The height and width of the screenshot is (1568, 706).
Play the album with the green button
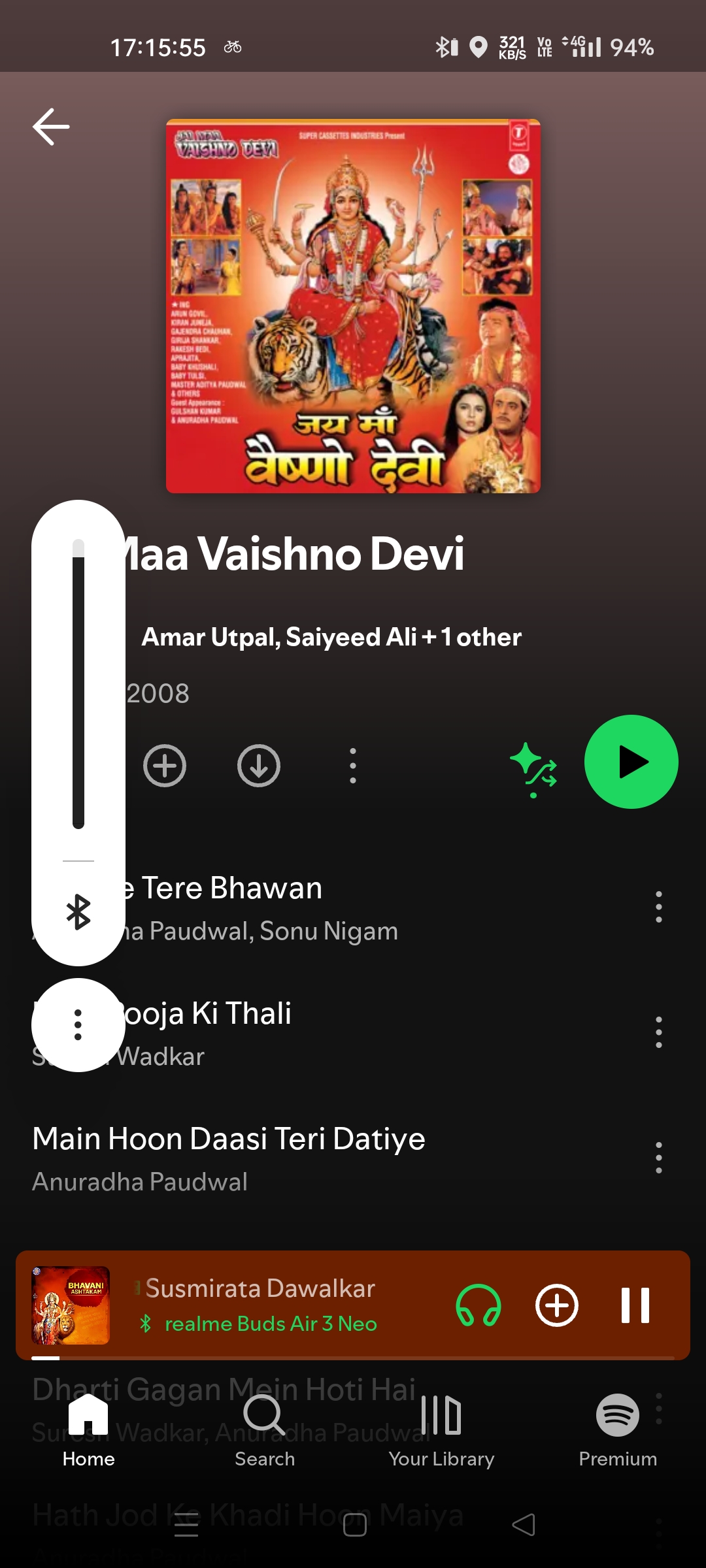(631, 762)
